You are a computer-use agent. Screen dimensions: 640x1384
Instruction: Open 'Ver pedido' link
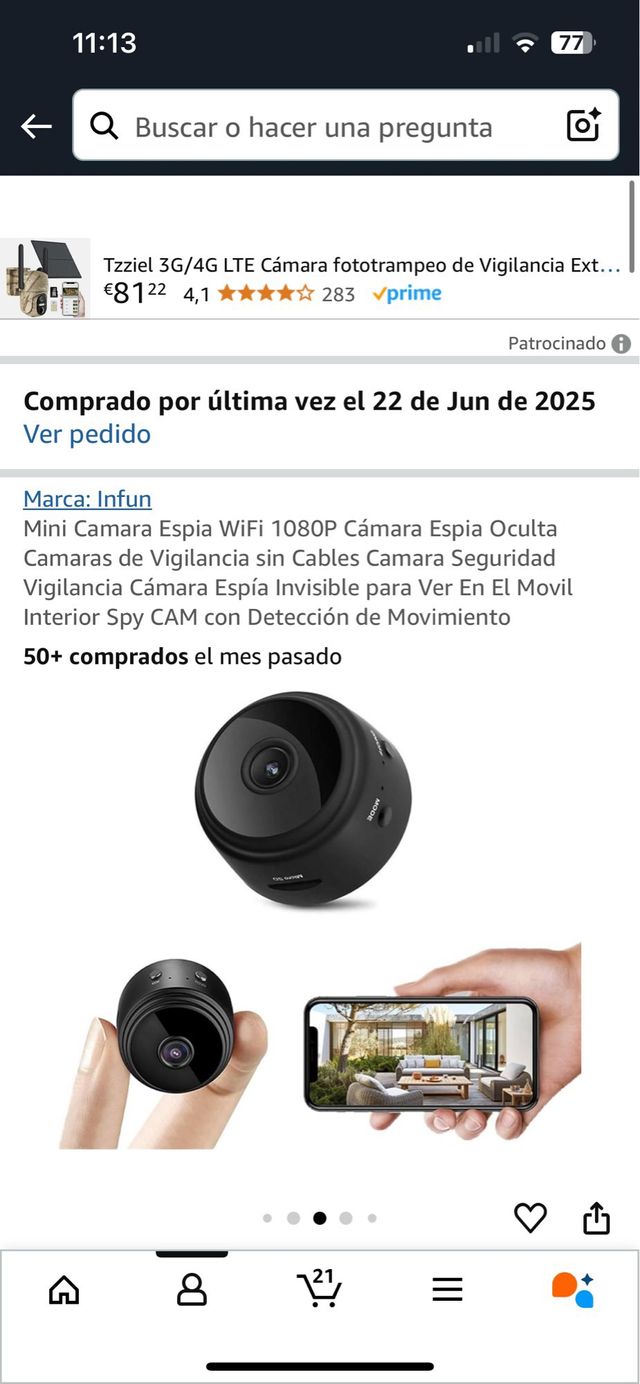(x=87, y=434)
